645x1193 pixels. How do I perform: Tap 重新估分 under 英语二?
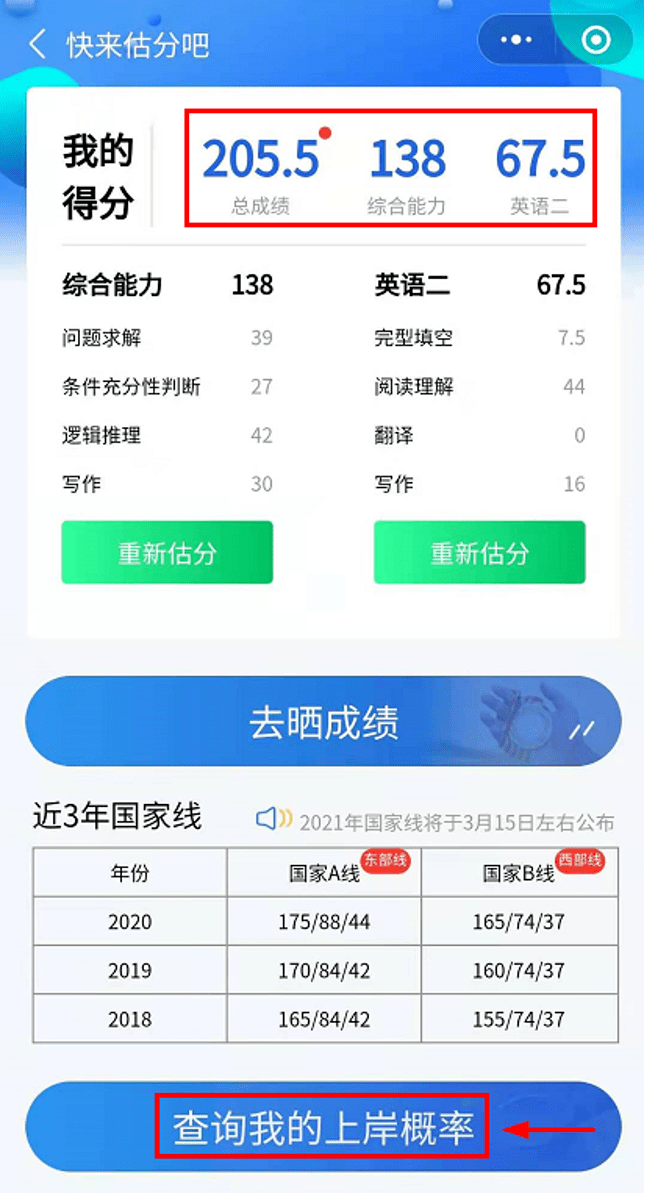[479, 552]
